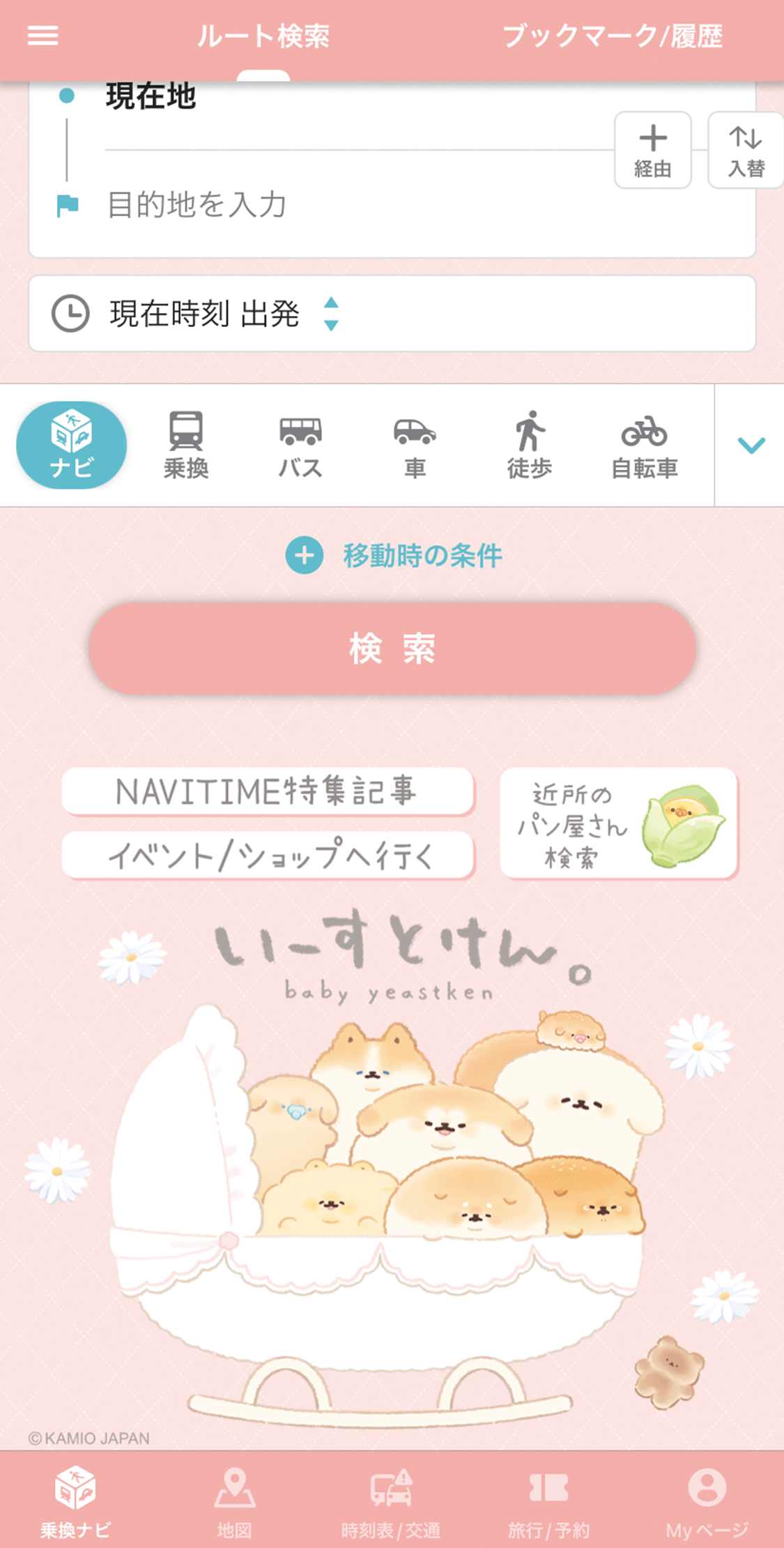Expand more transport modes with chevron

[751, 445]
